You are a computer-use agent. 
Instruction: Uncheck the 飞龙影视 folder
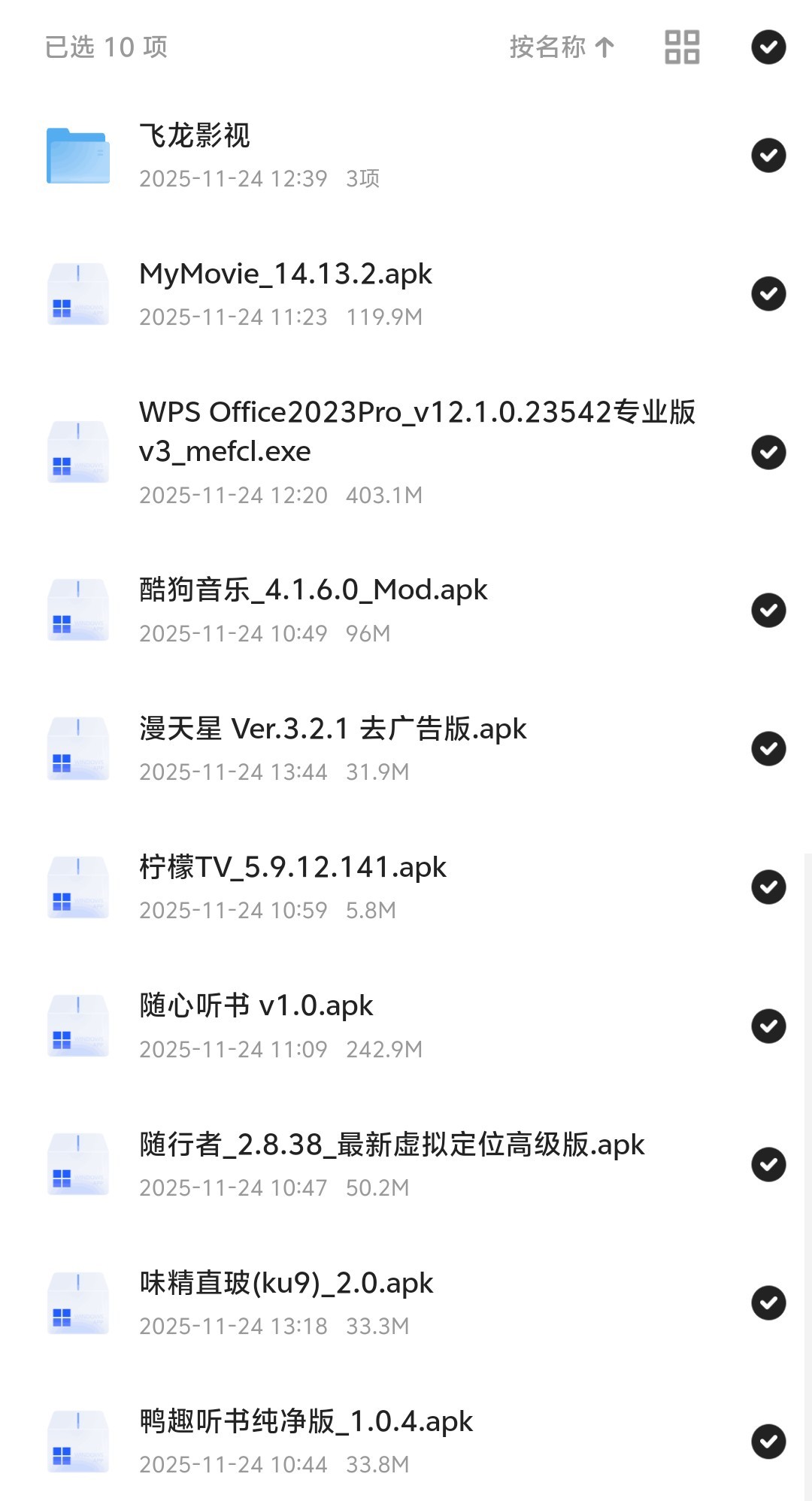pos(768,156)
